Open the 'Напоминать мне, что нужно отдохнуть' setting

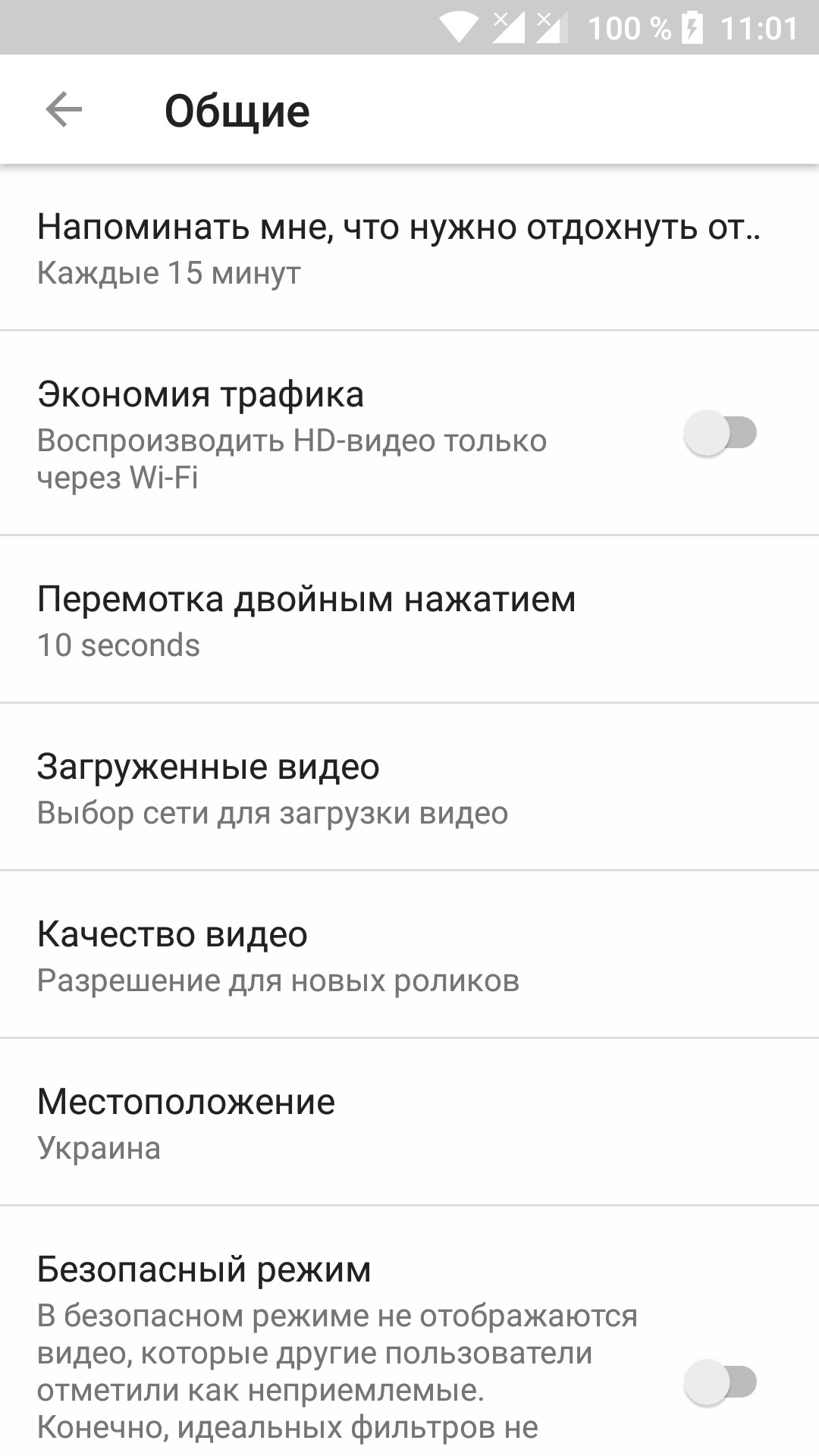click(x=409, y=247)
